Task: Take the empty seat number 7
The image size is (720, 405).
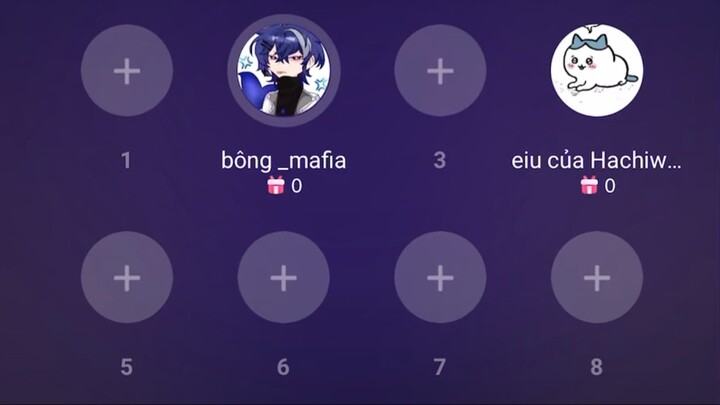Action: coord(440,277)
